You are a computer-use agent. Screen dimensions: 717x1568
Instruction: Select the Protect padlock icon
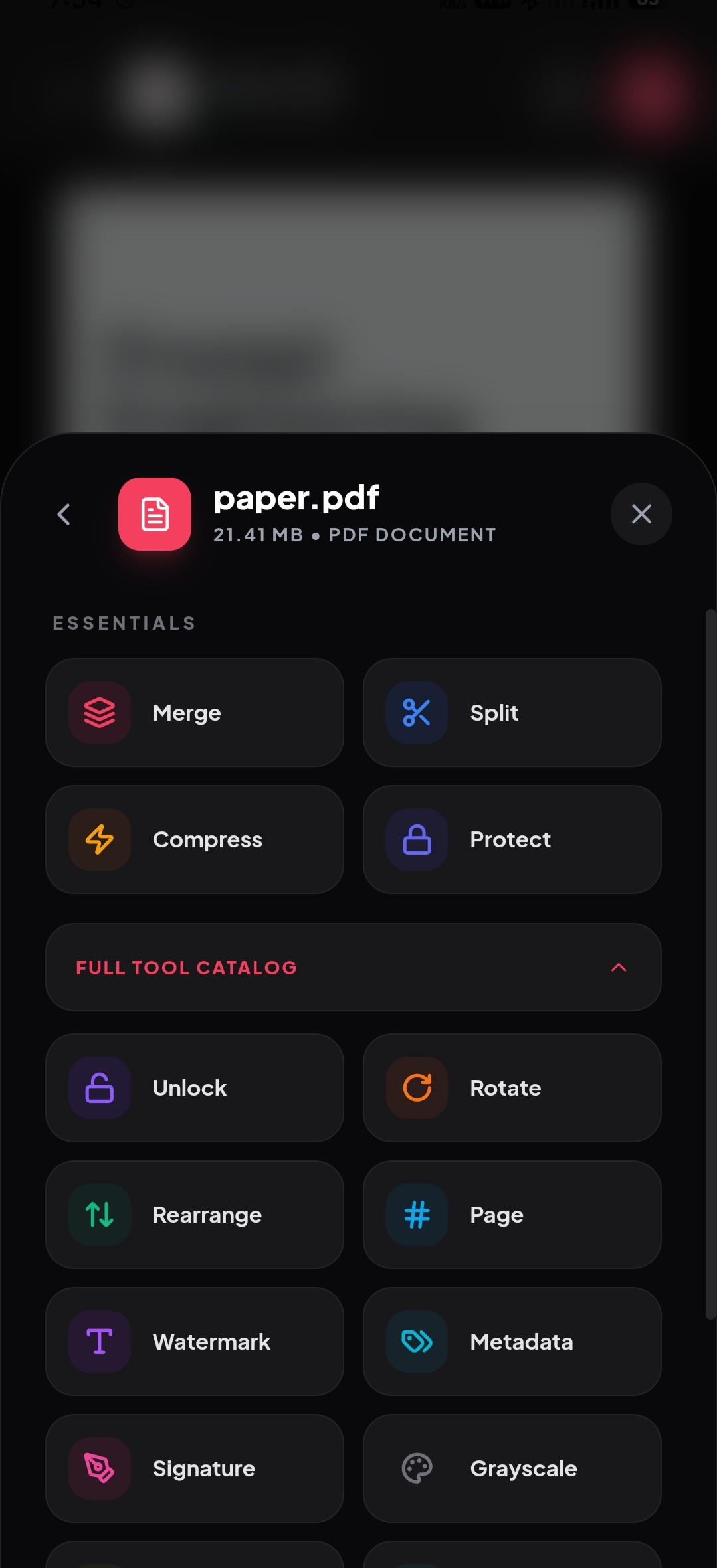pos(416,839)
